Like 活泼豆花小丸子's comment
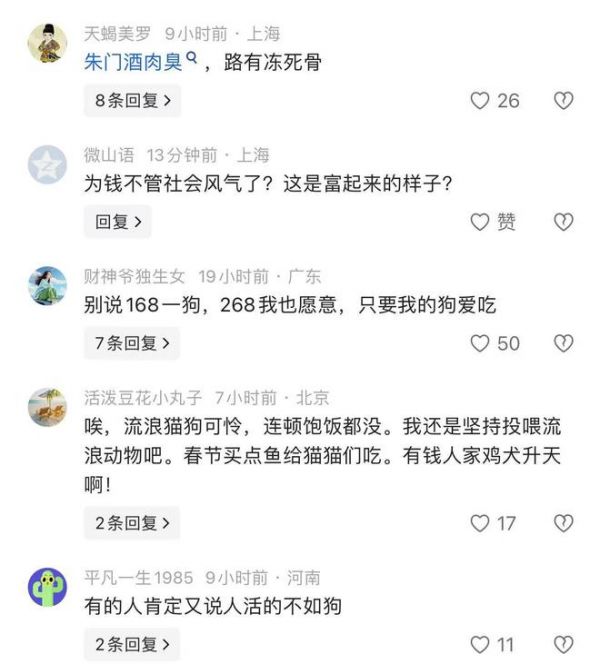 (481, 522)
